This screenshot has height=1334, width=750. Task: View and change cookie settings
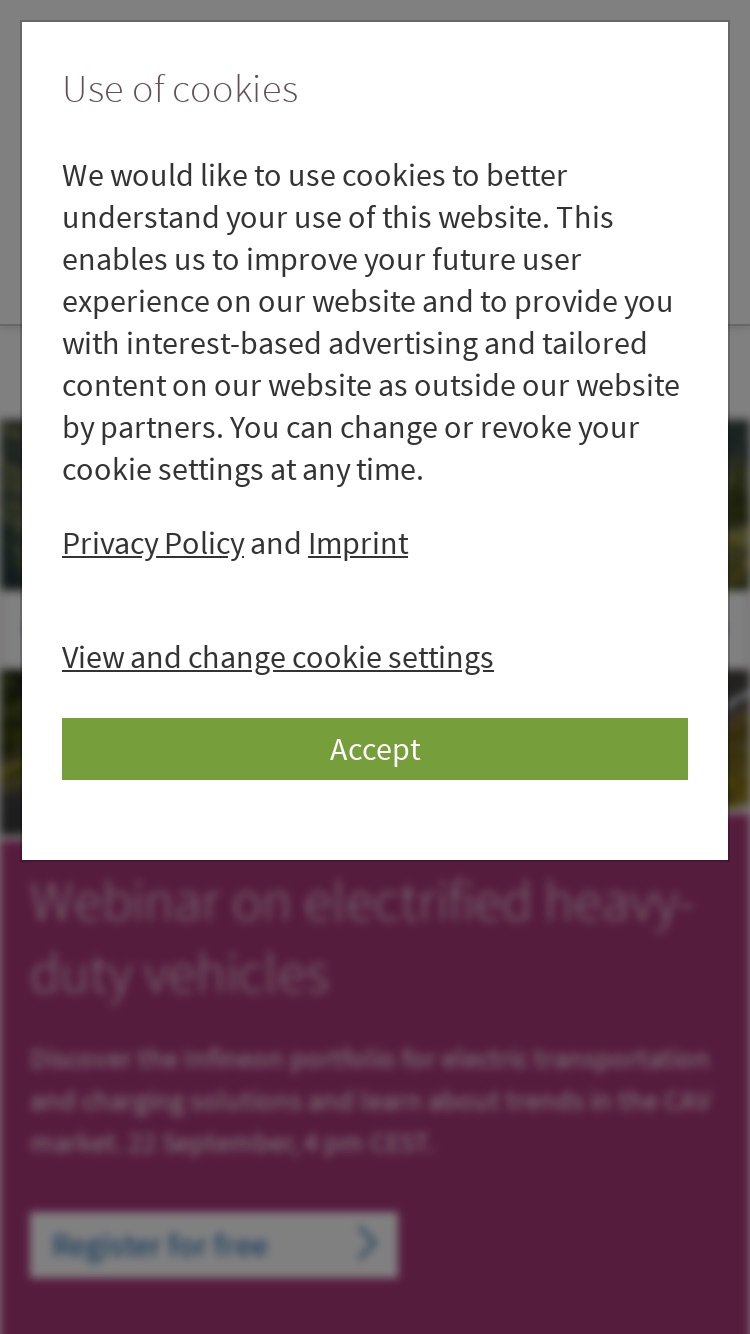(278, 657)
